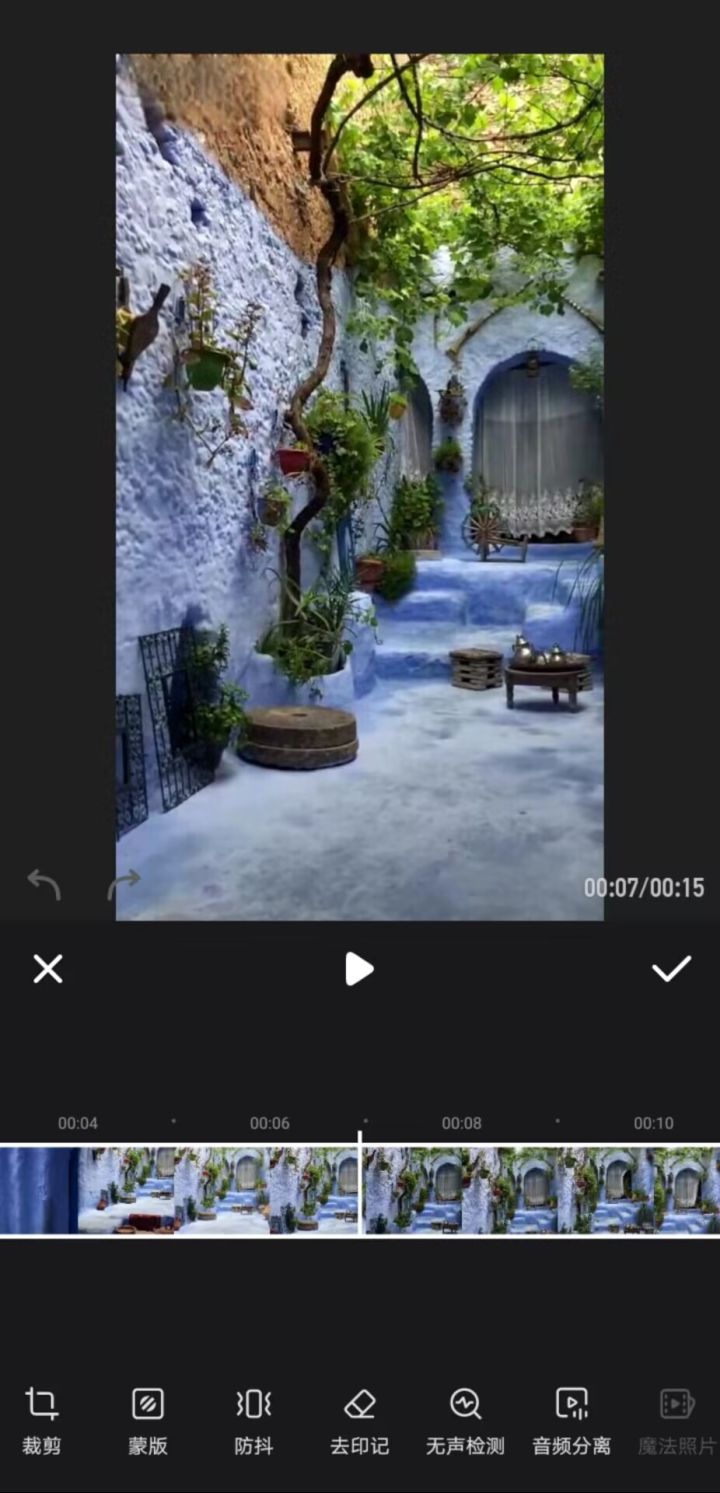Choose 音频分离 audio separation
720x1493 pixels.
pyautogui.click(x=571, y=1420)
